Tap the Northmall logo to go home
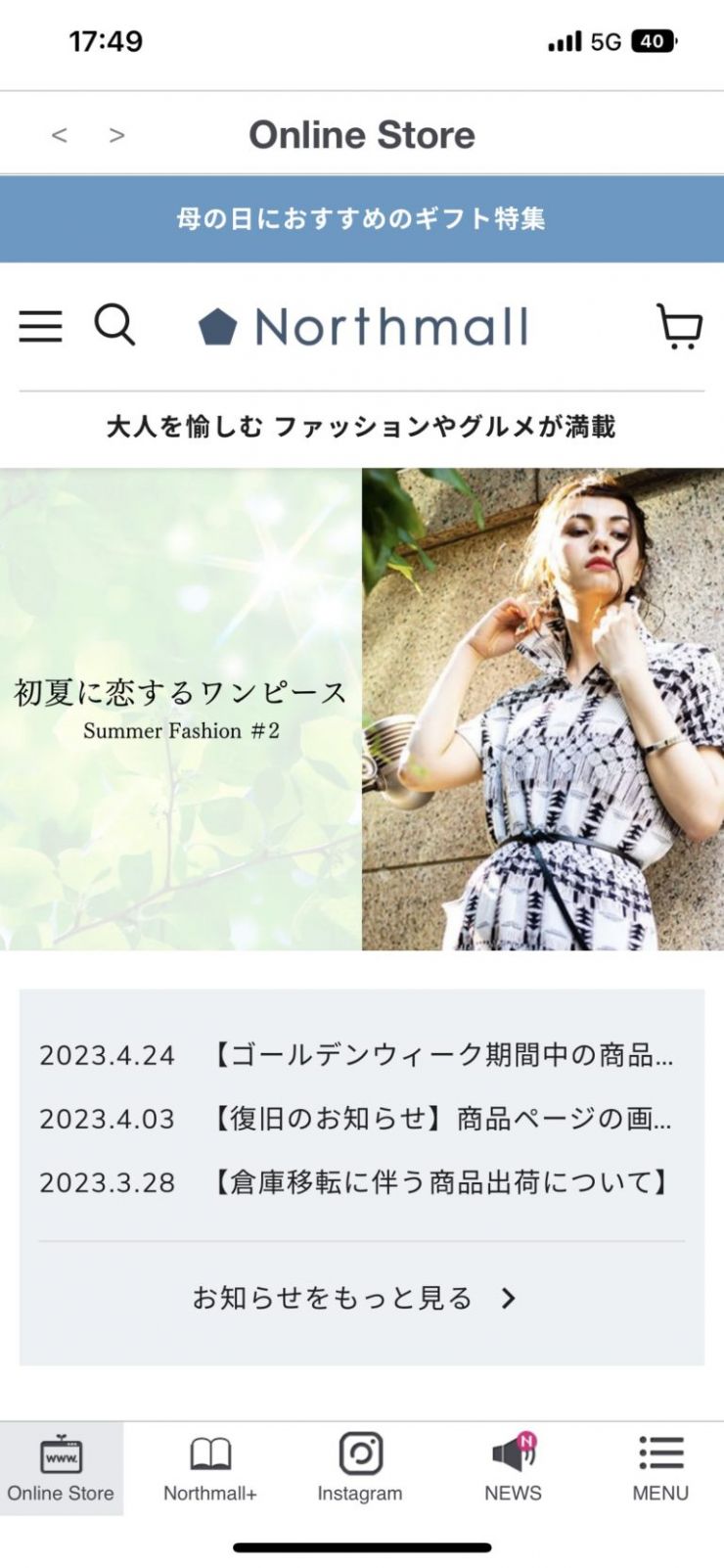 click(364, 327)
